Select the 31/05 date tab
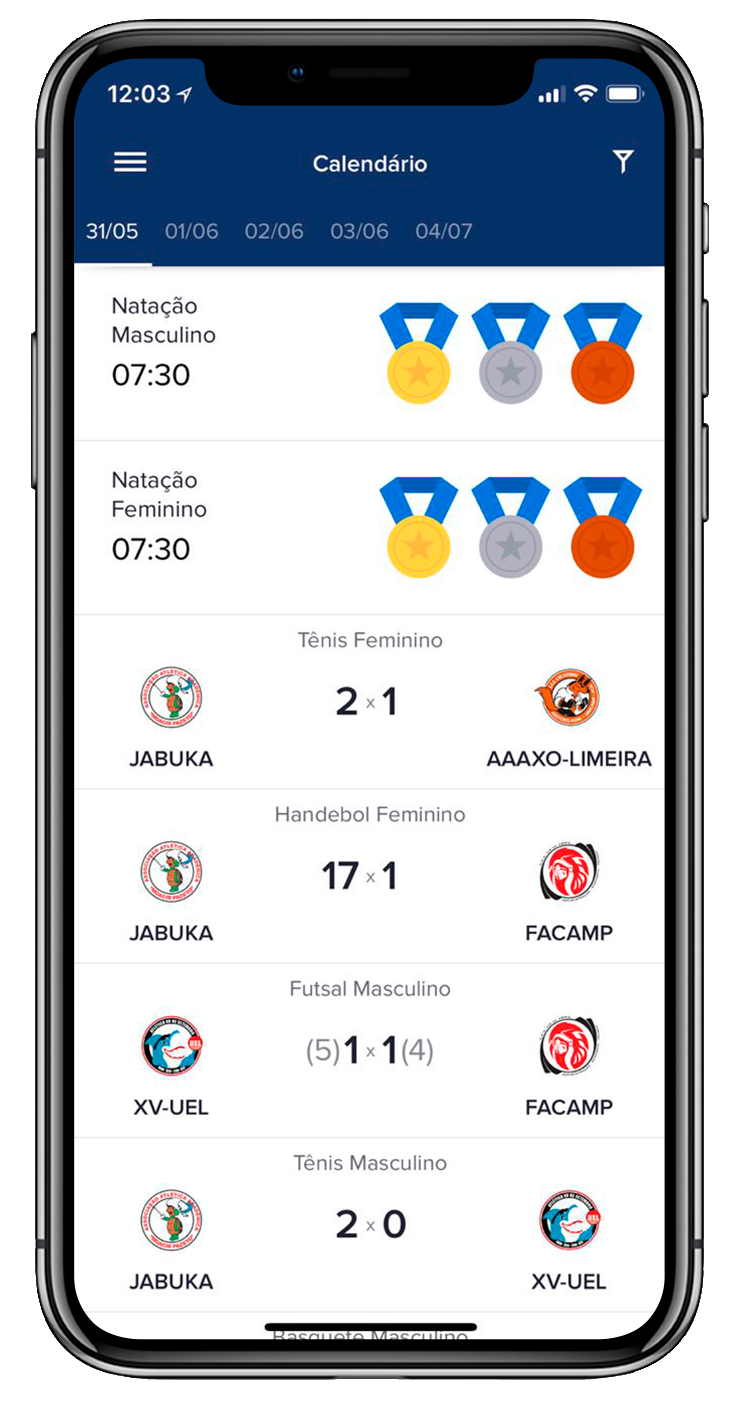Screen dimensions: 738x1414 (x=112, y=231)
